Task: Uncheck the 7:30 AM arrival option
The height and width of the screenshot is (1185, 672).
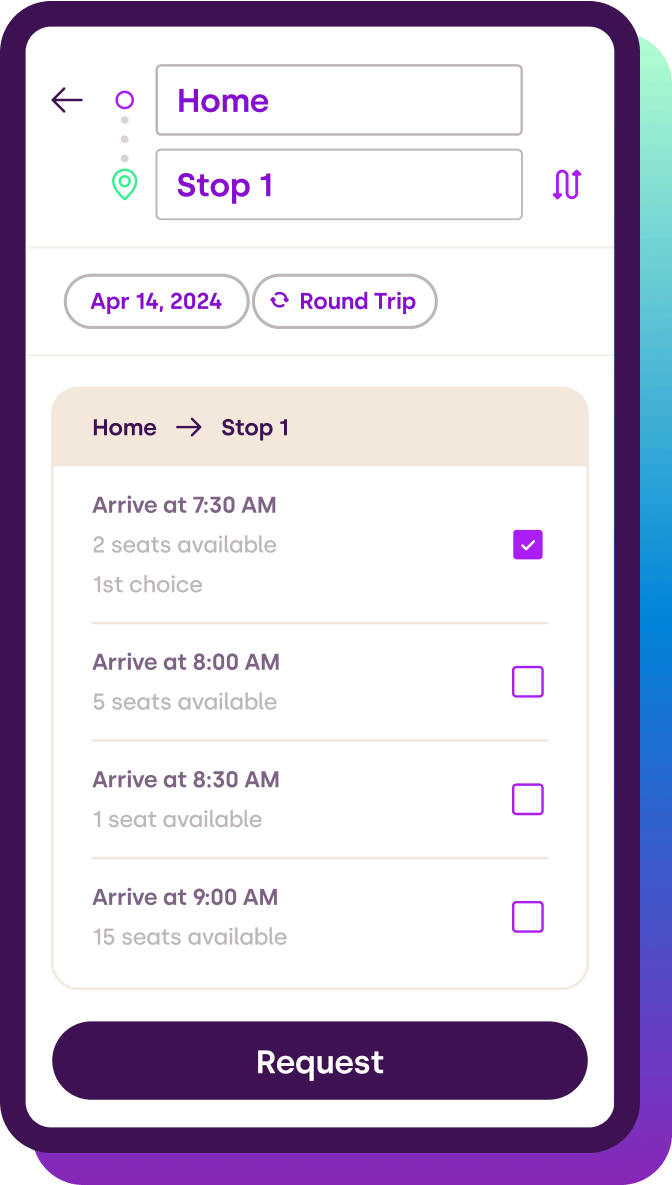Action: (527, 545)
